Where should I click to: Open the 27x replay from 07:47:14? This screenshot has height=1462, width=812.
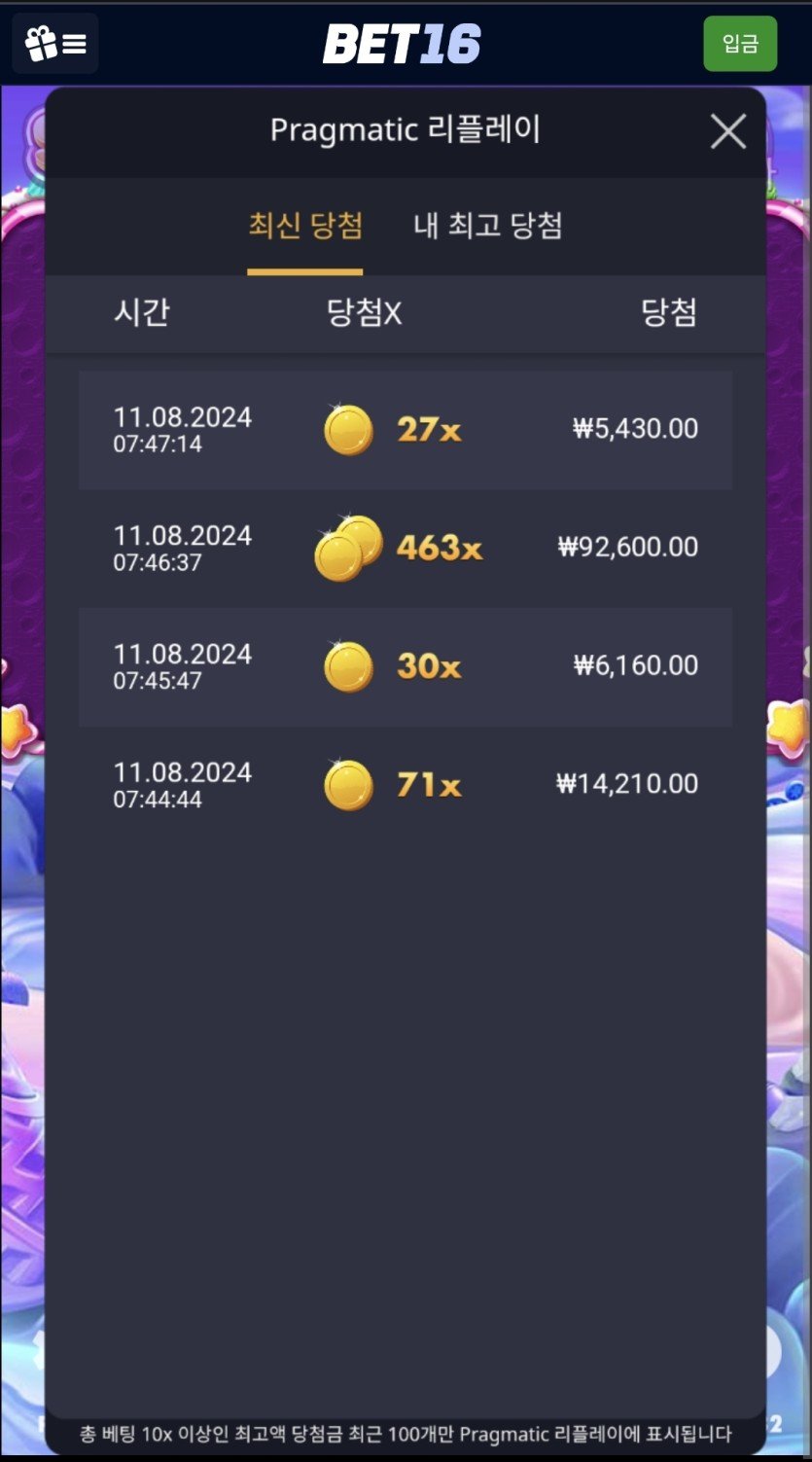(x=405, y=429)
